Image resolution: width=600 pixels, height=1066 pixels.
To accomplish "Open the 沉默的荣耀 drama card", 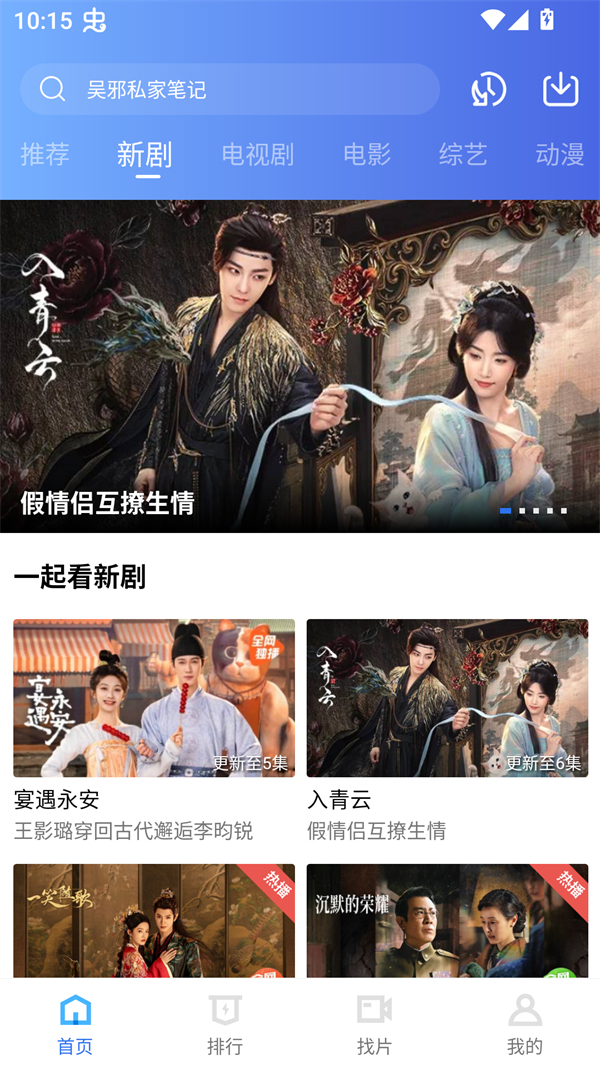I will [x=447, y=920].
